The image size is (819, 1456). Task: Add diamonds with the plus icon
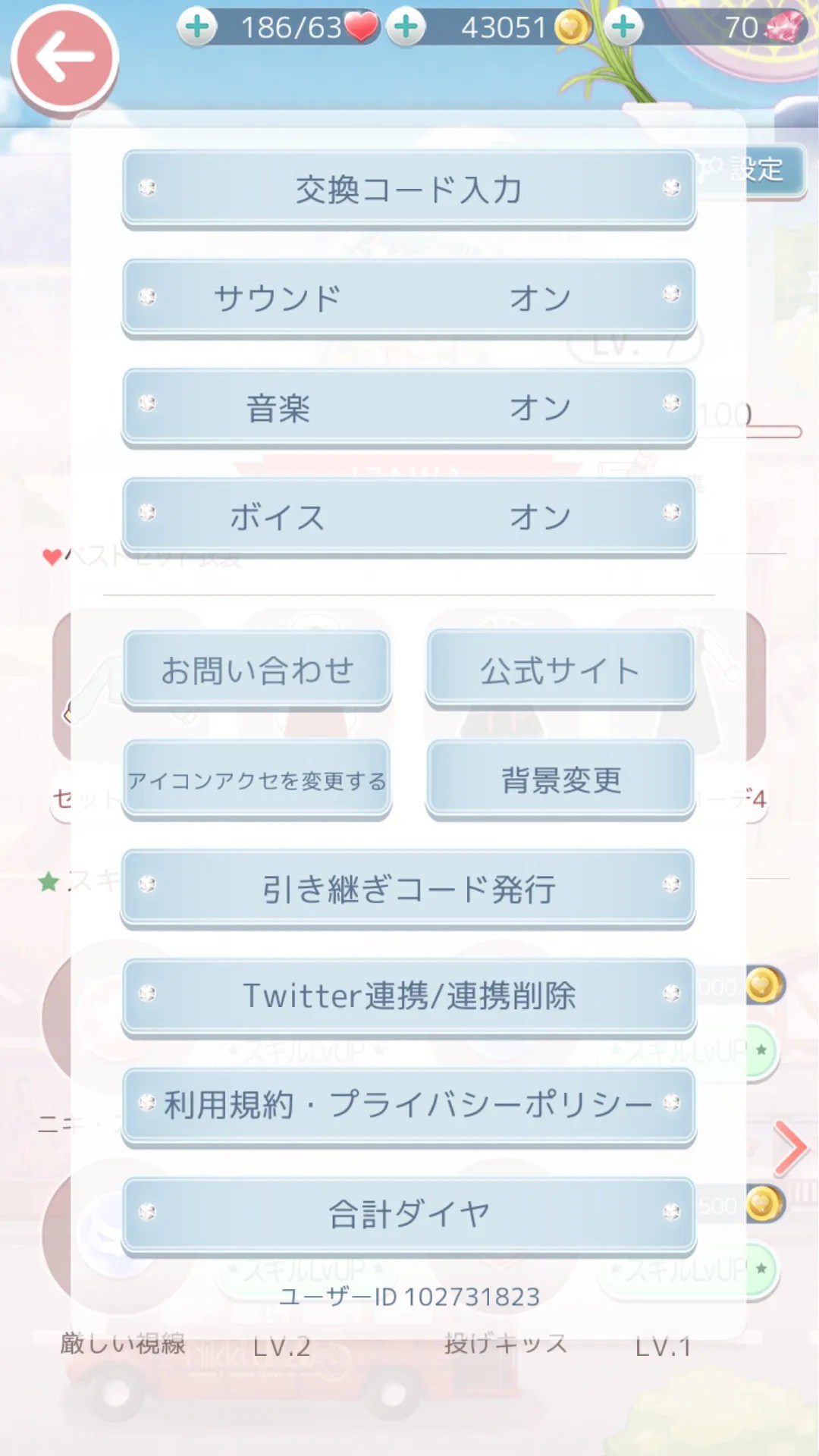pyautogui.click(x=623, y=27)
